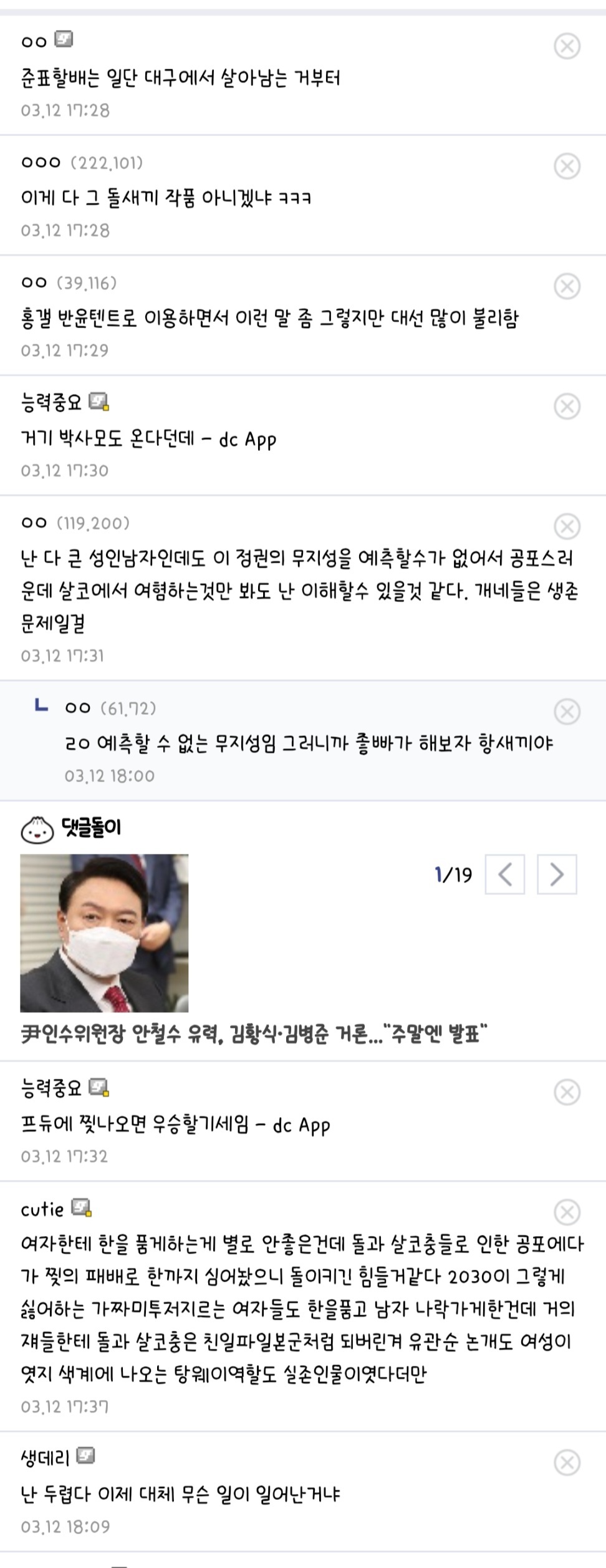Delete the ㅇㅇ (222.101) comment
Image resolution: width=606 pixels, height=1568 pixels.
[566, 165]
